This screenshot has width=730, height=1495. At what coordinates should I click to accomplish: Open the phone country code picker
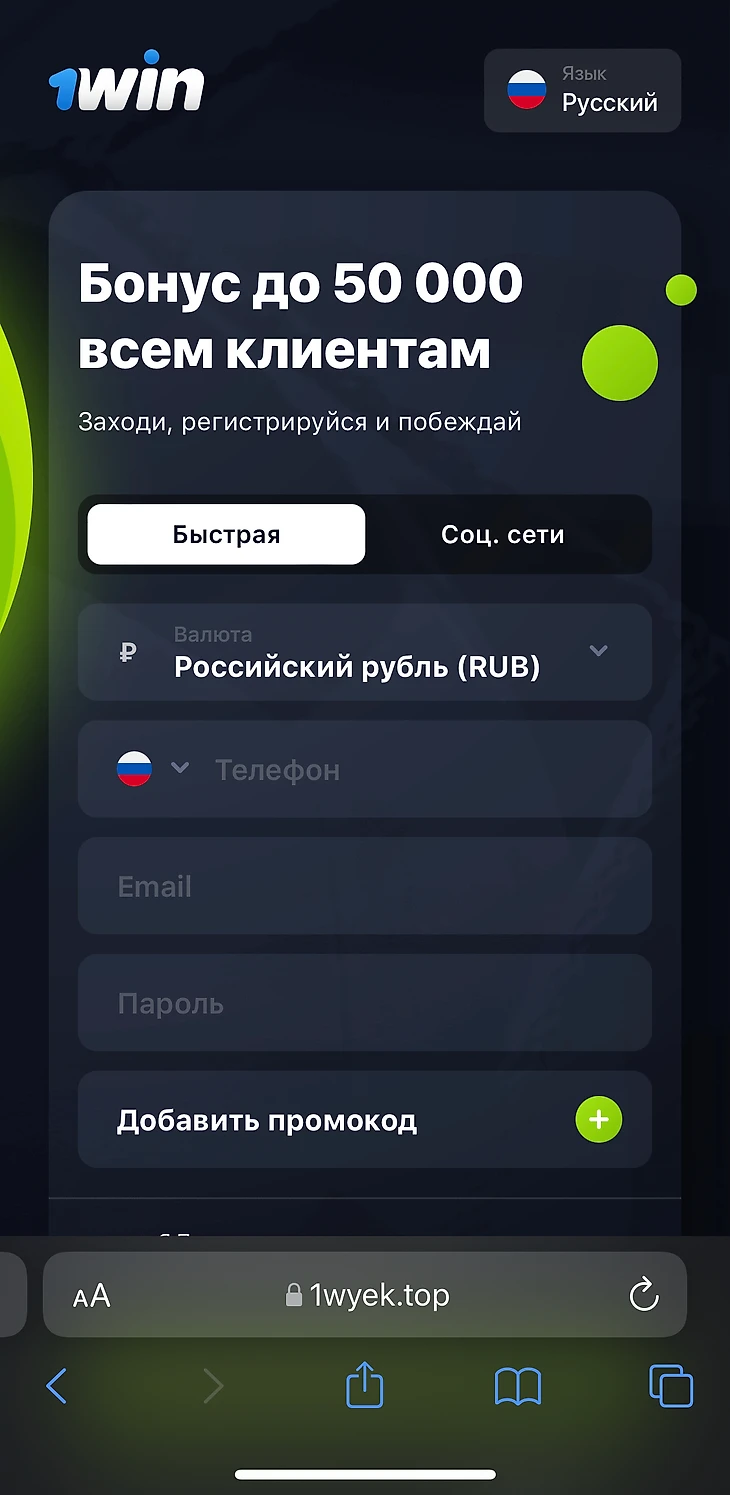(152, 769)
